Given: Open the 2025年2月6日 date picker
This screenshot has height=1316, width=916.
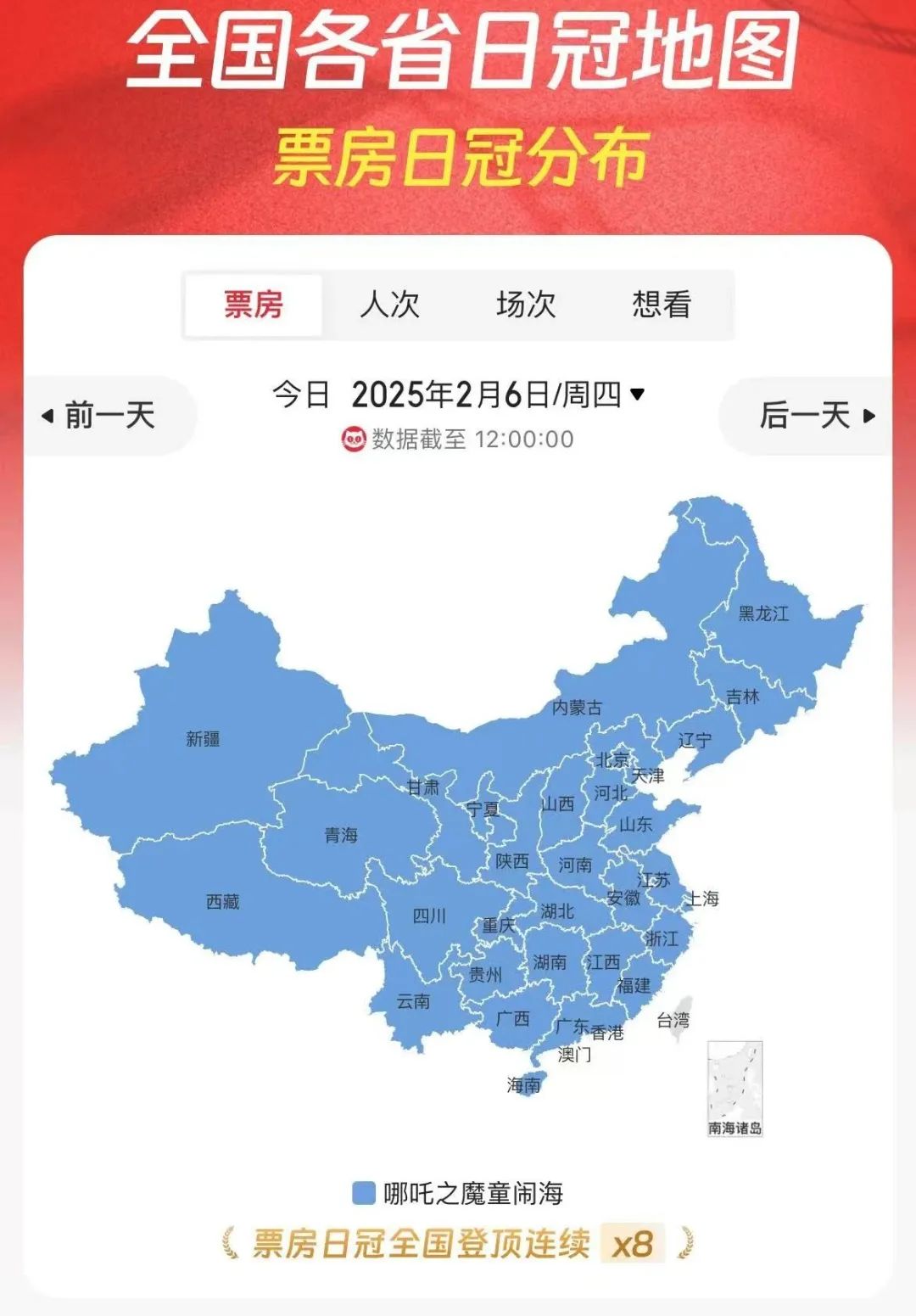Looking at the screenshot, I should pyautogui.click(x=497, y=395).
